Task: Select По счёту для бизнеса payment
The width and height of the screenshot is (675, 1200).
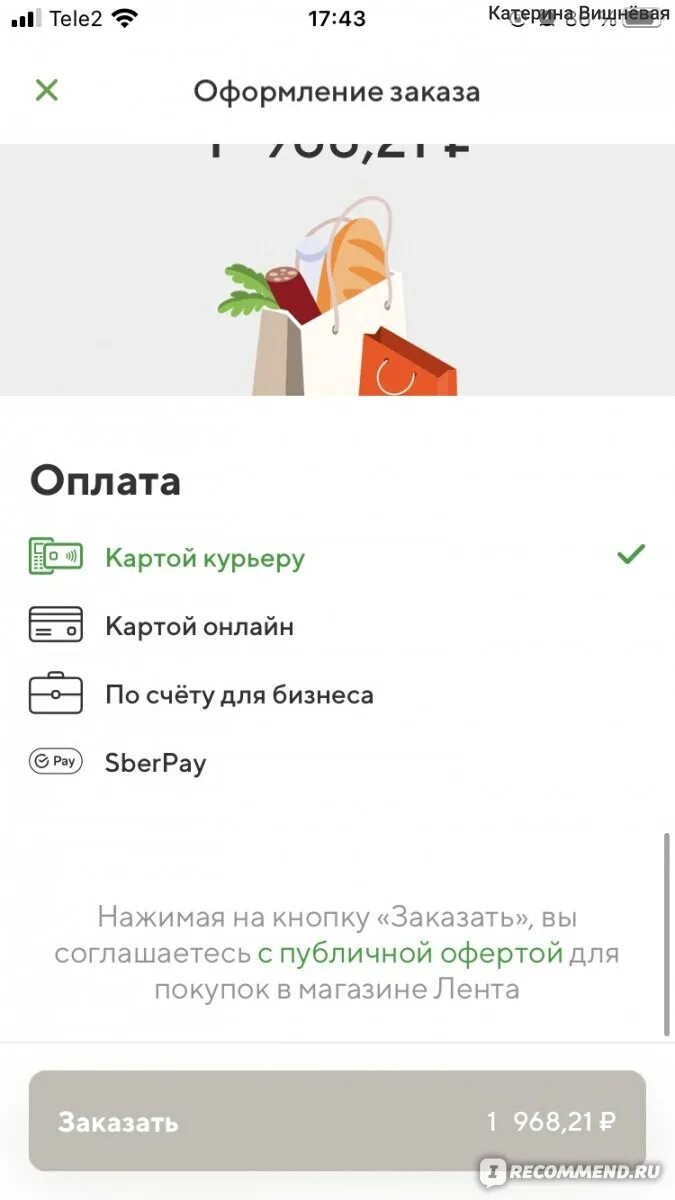Action: [x=239, y=695]
